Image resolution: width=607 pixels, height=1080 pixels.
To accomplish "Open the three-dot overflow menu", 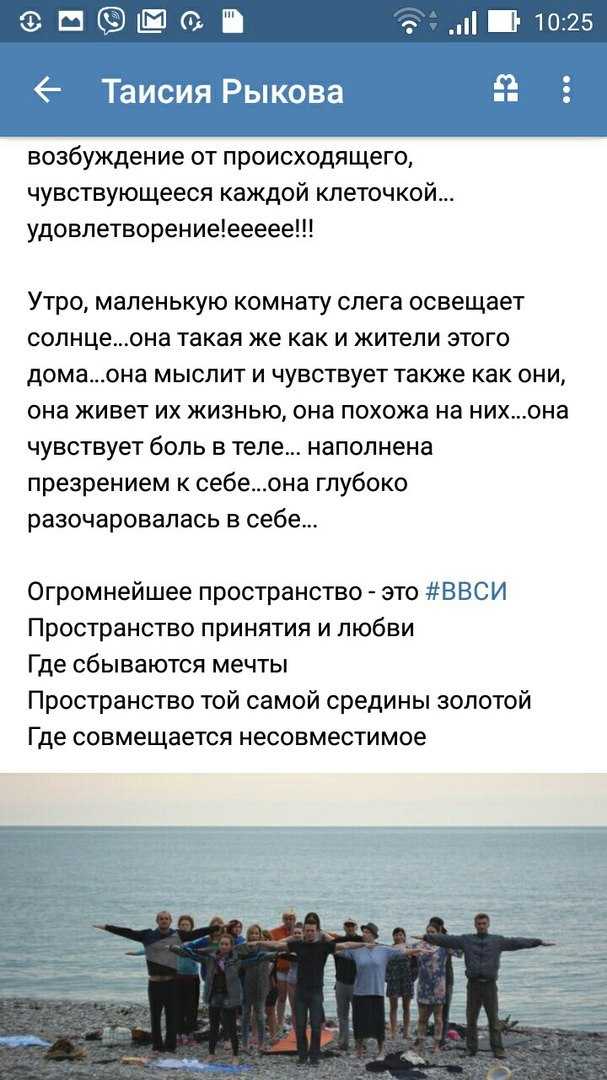I will coord(566,90).
